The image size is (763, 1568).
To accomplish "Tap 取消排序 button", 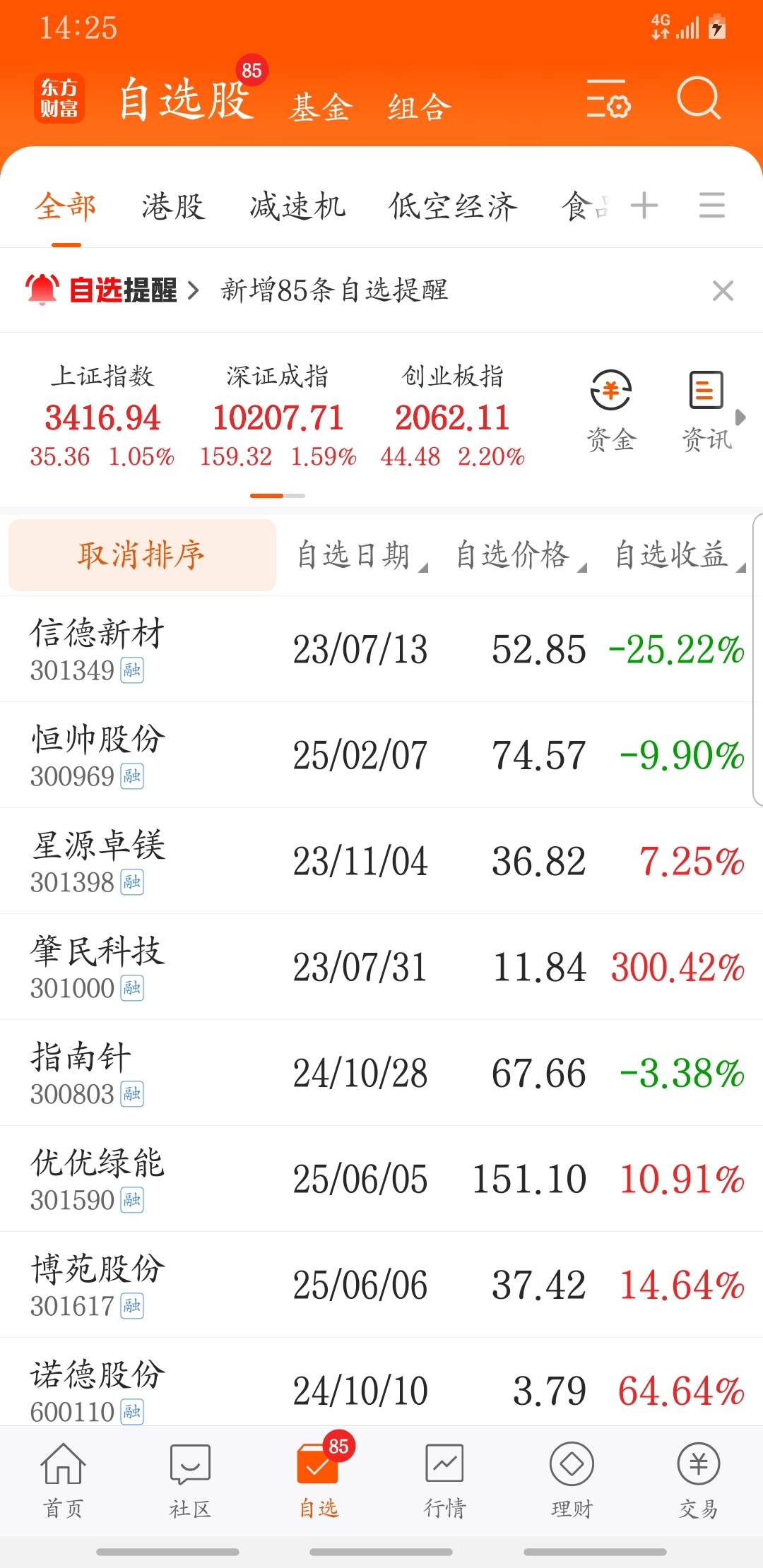I will [142, 554].
